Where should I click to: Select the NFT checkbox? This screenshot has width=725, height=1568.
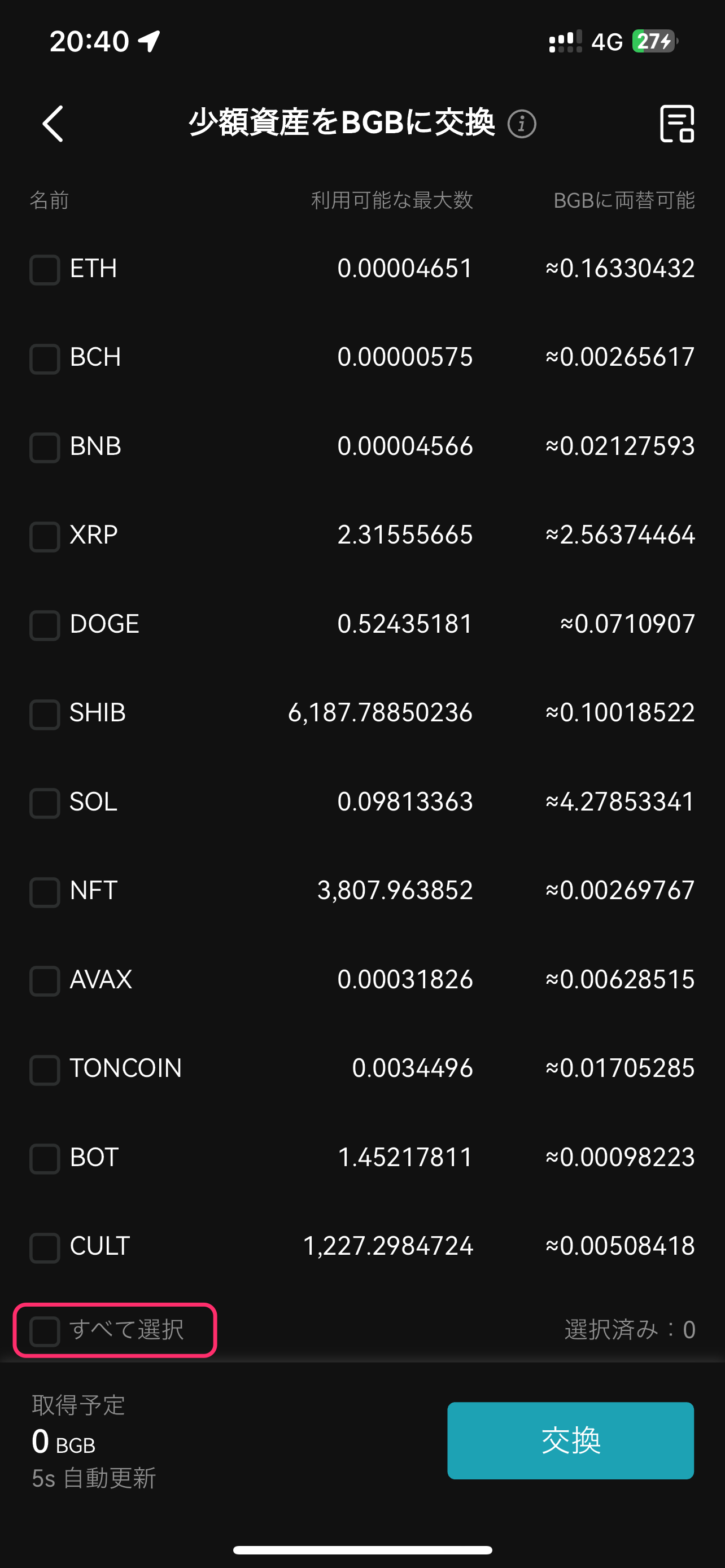[45, 892]
